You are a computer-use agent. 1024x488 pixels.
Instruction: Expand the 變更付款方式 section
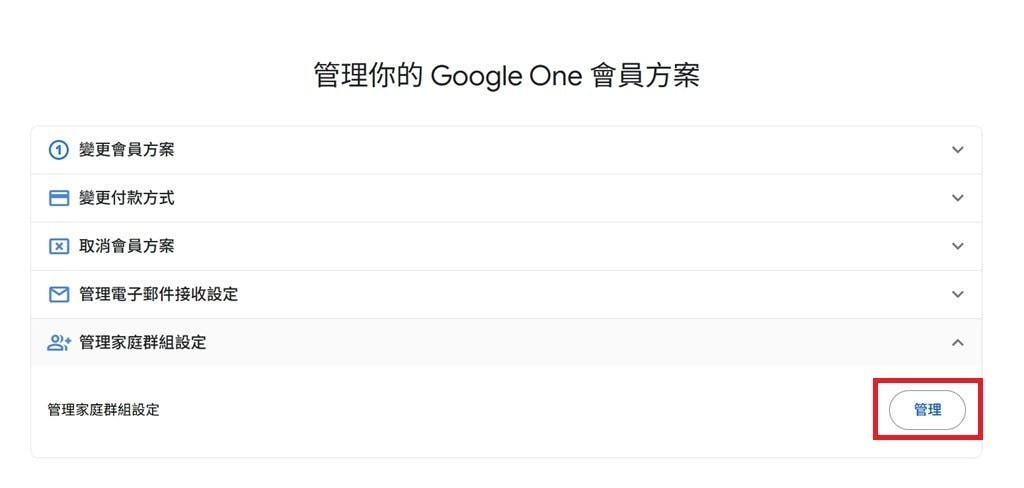[x=957, y=198]
